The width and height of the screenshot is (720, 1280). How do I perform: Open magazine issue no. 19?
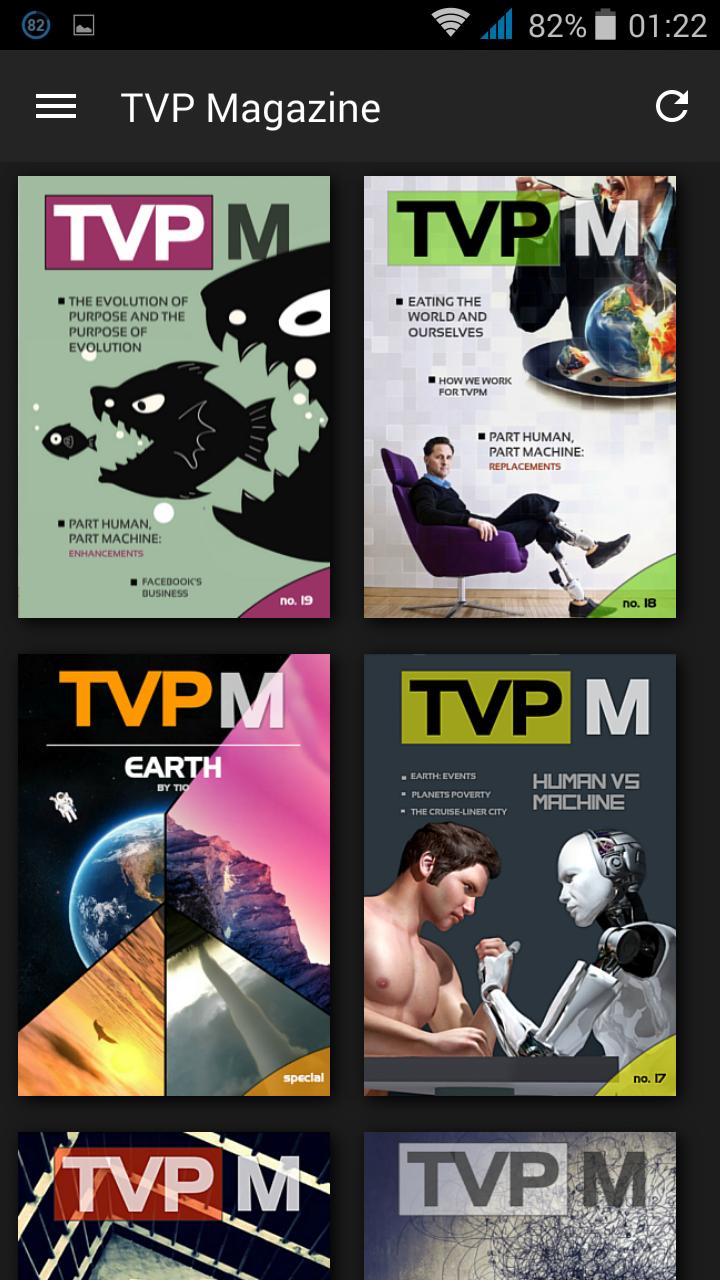[x=172, y=396]
